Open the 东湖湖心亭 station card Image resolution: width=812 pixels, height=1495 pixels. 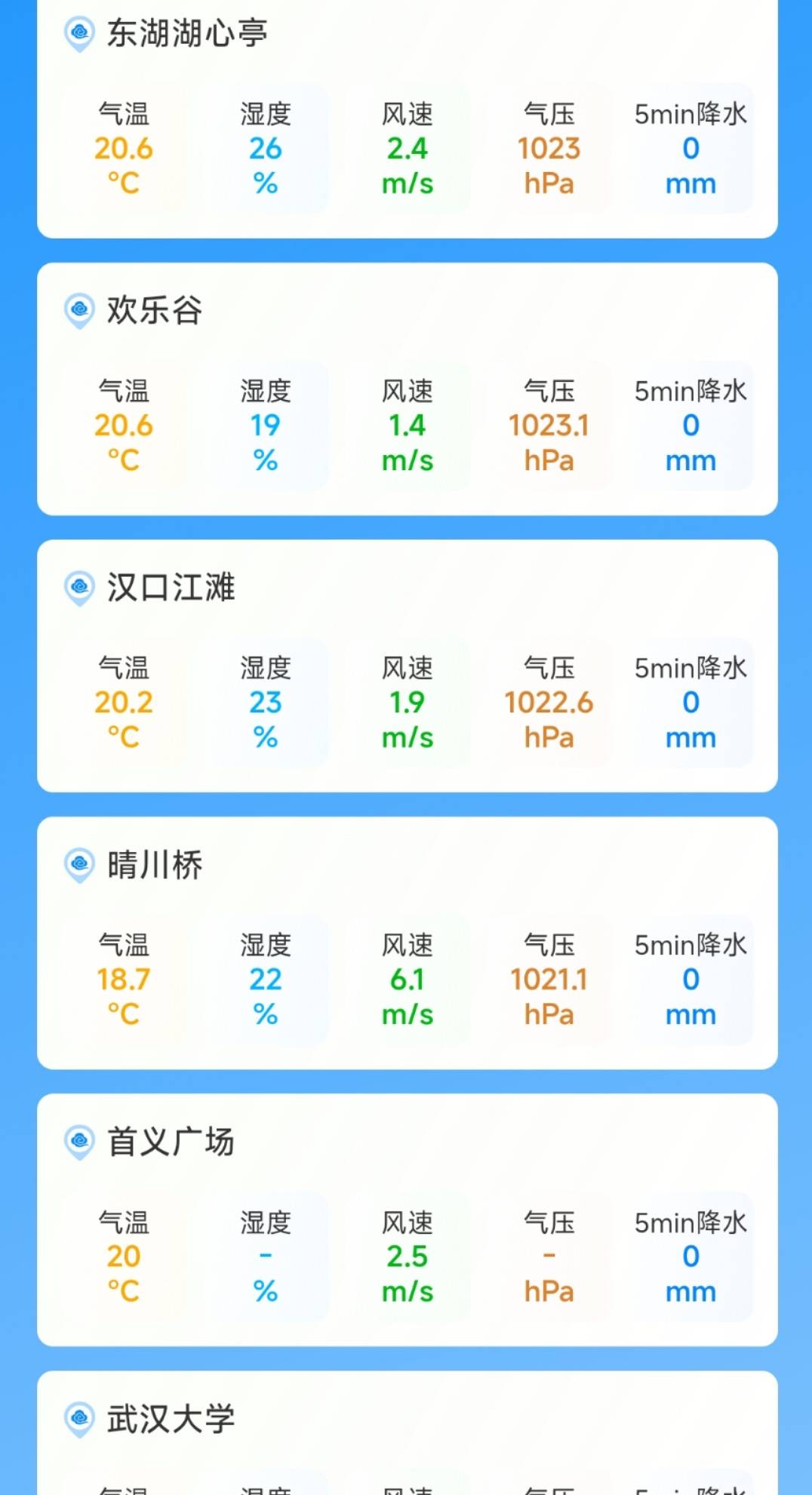408,118
